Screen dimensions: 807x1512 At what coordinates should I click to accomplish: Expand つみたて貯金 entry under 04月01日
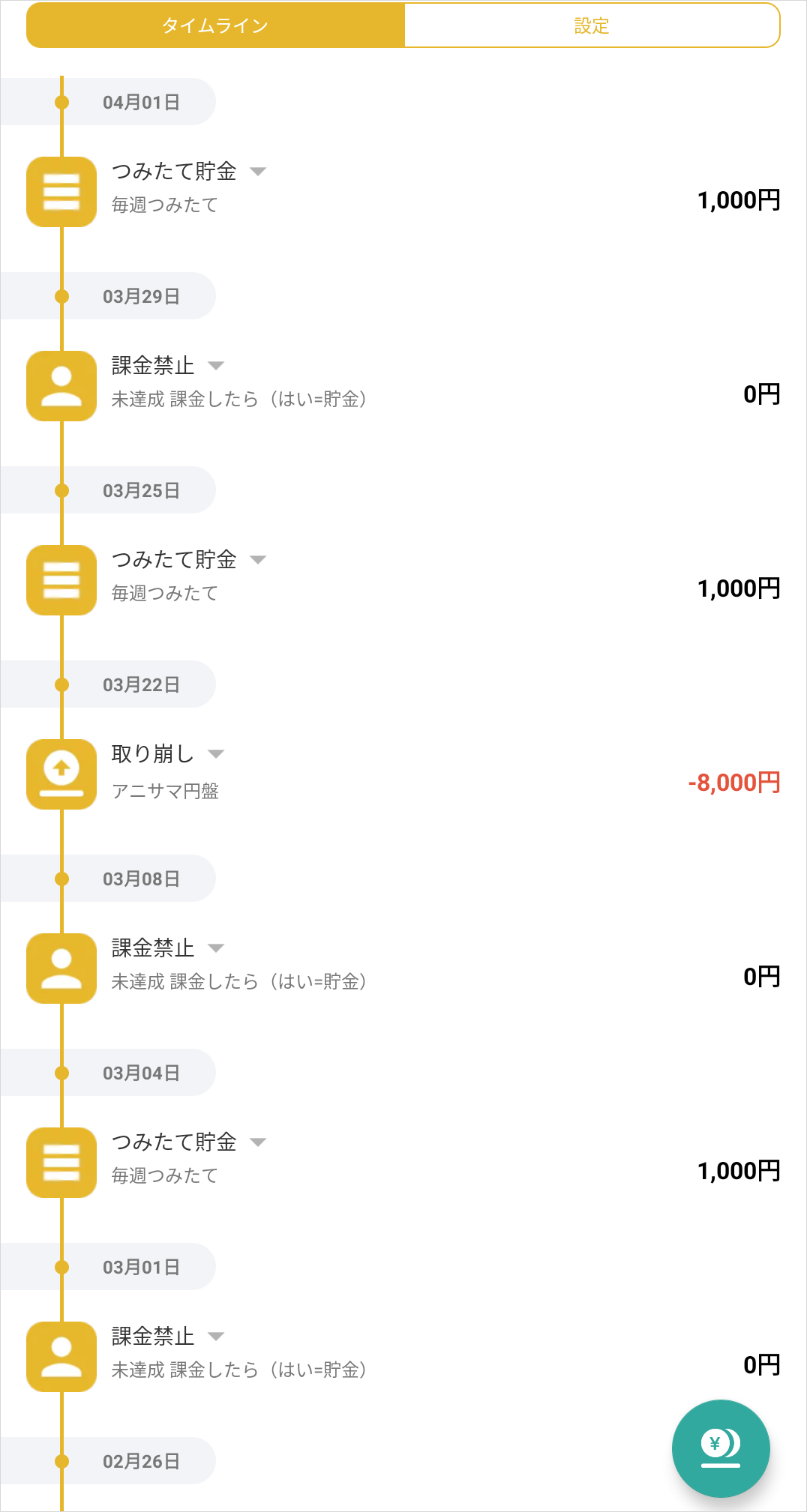coord(258,172)
